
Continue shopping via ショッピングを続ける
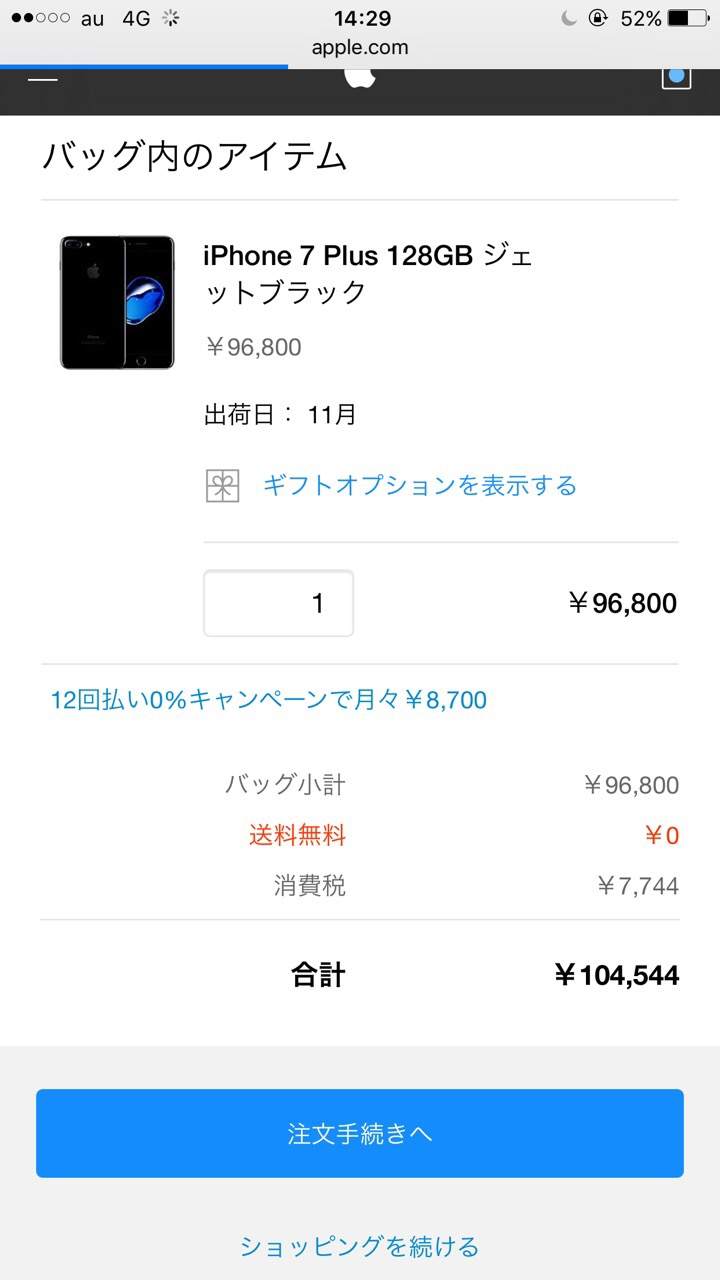tap(360, 1246)
